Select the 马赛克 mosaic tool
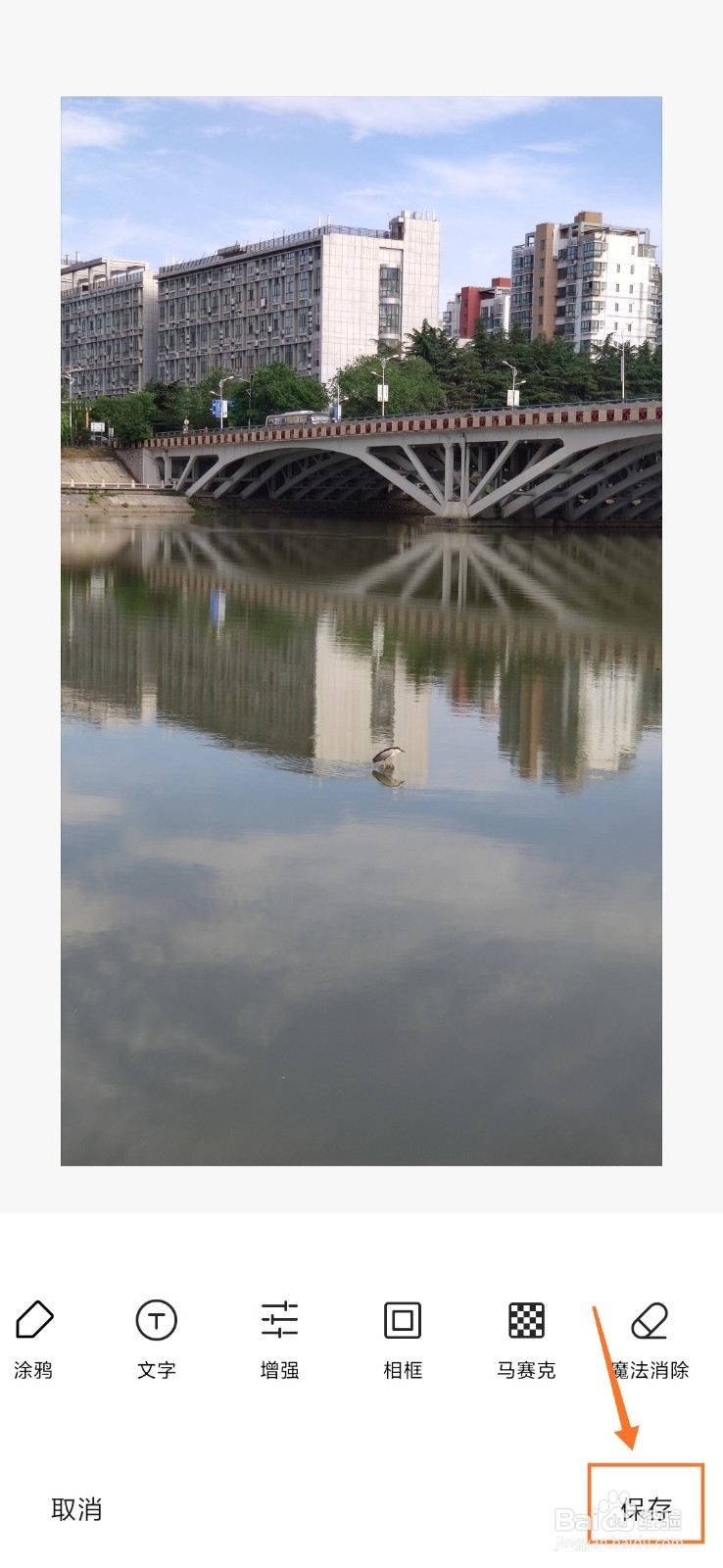This screenshot has height=1568, width=723. tap(526, 1339)
